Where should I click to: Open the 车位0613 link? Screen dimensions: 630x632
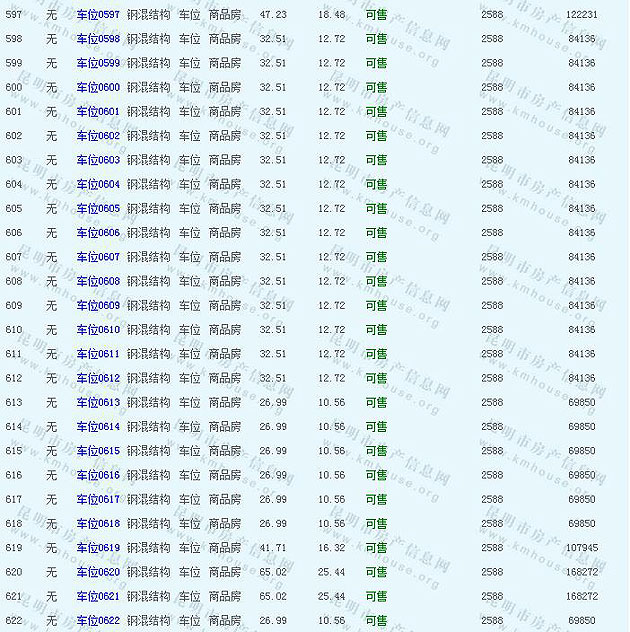98,403
